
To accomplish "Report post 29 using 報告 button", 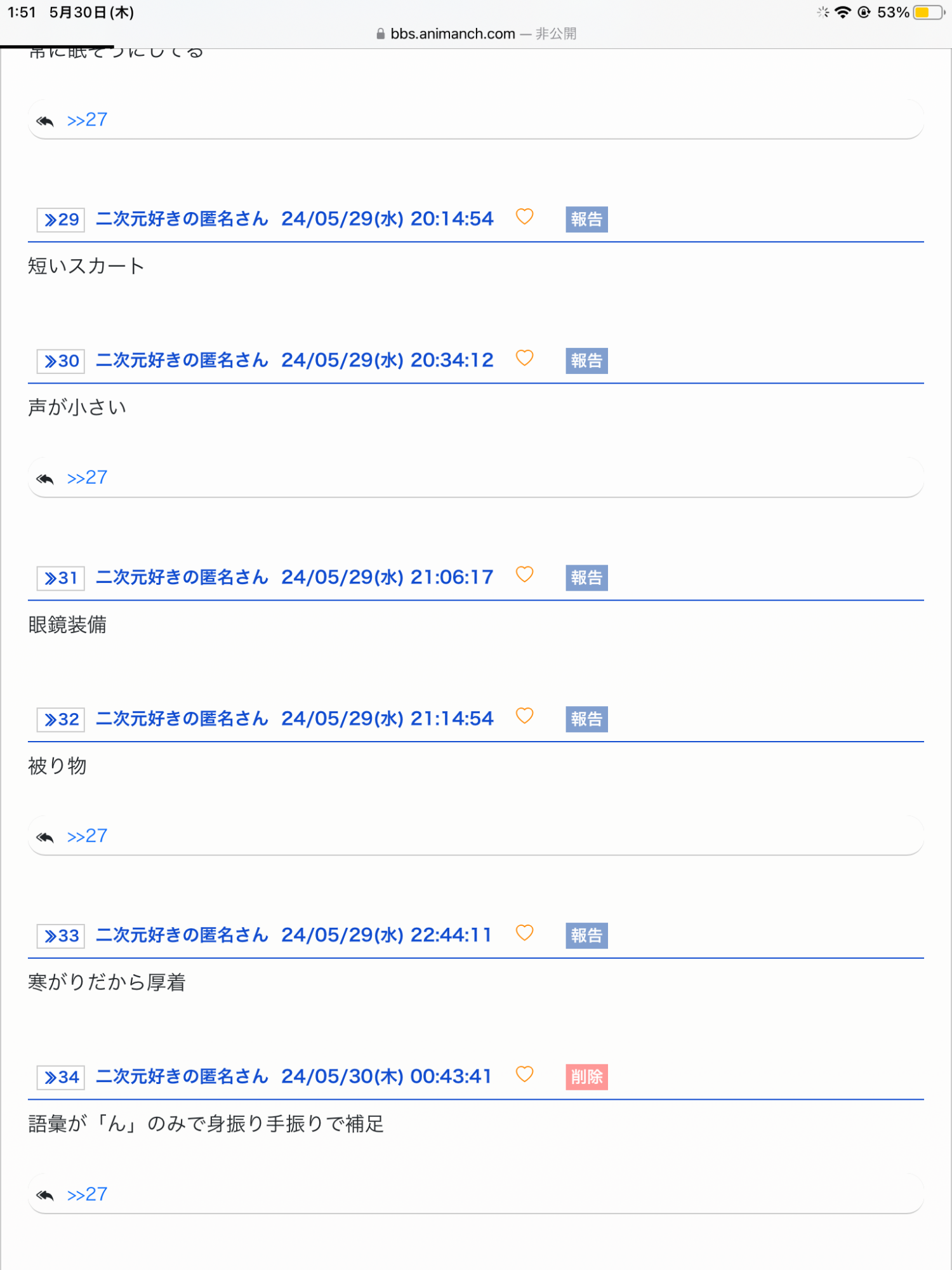I will click(x=586, y=219).
